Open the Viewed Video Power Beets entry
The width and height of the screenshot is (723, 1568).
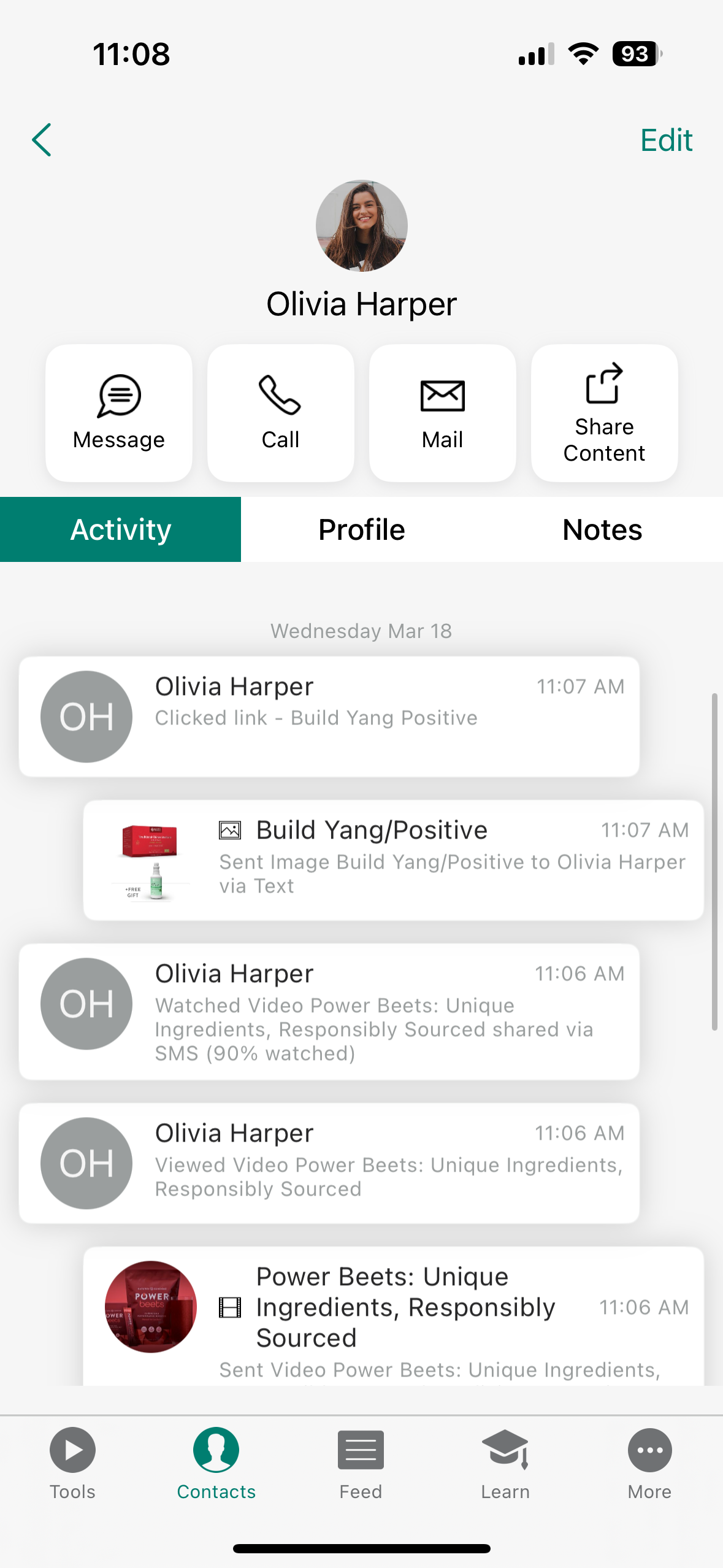click(x=329, y=1163)
